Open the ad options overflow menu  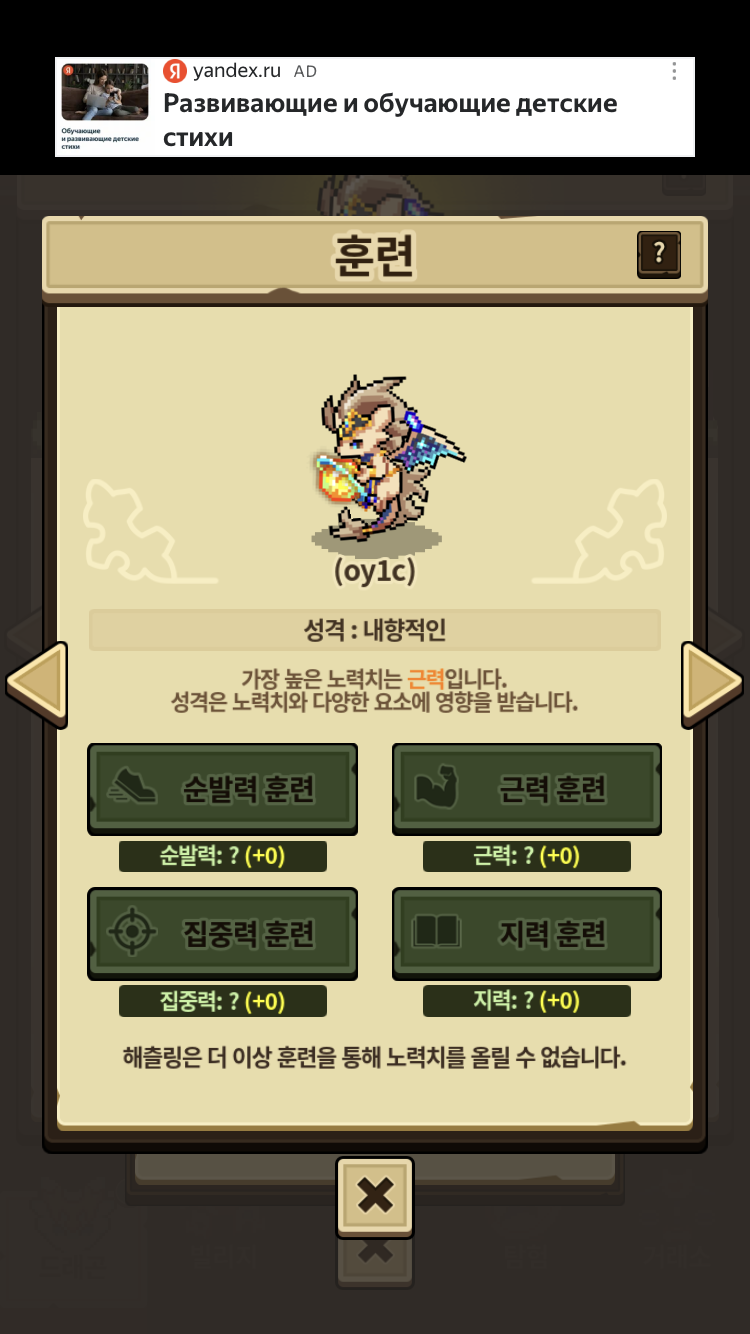tap(674, 71)
